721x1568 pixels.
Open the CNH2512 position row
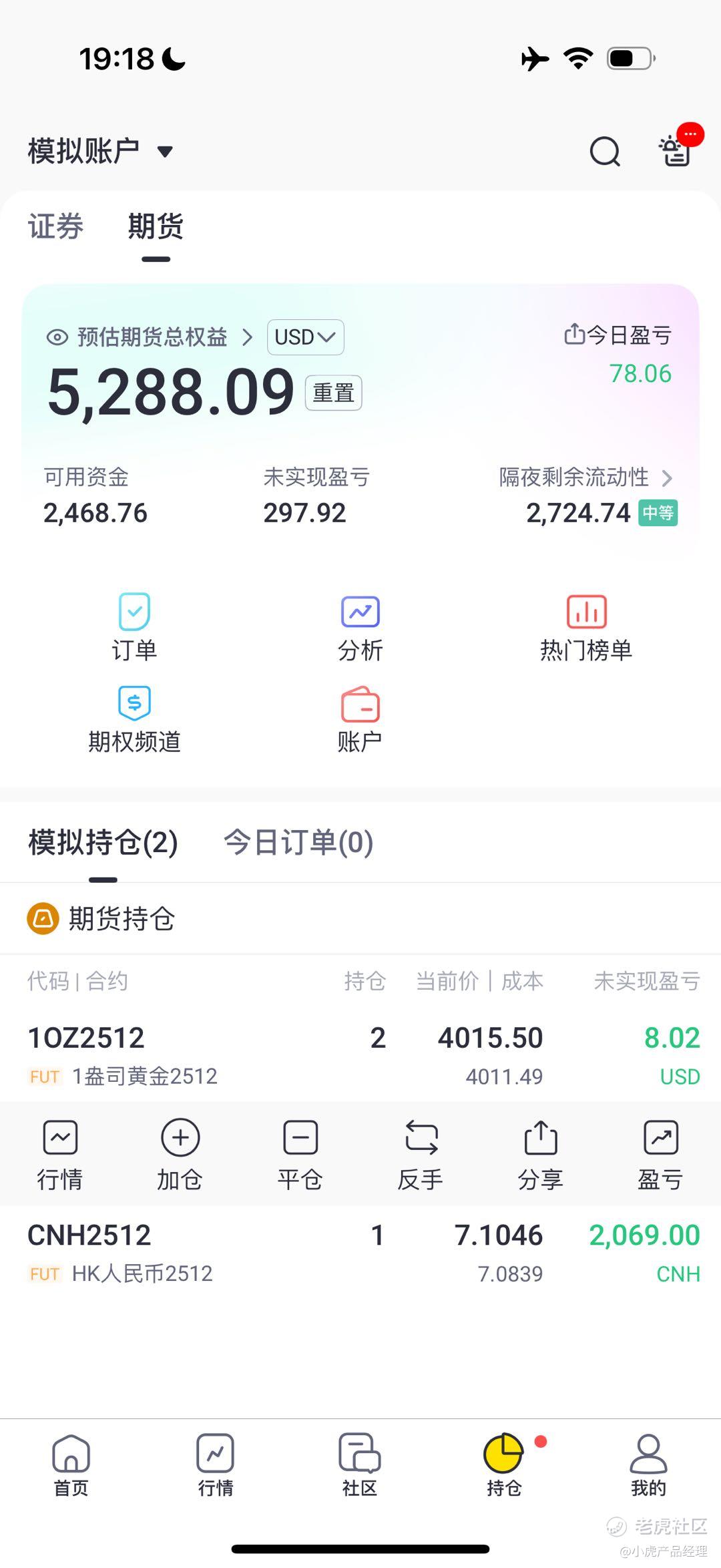(360, 1253)
